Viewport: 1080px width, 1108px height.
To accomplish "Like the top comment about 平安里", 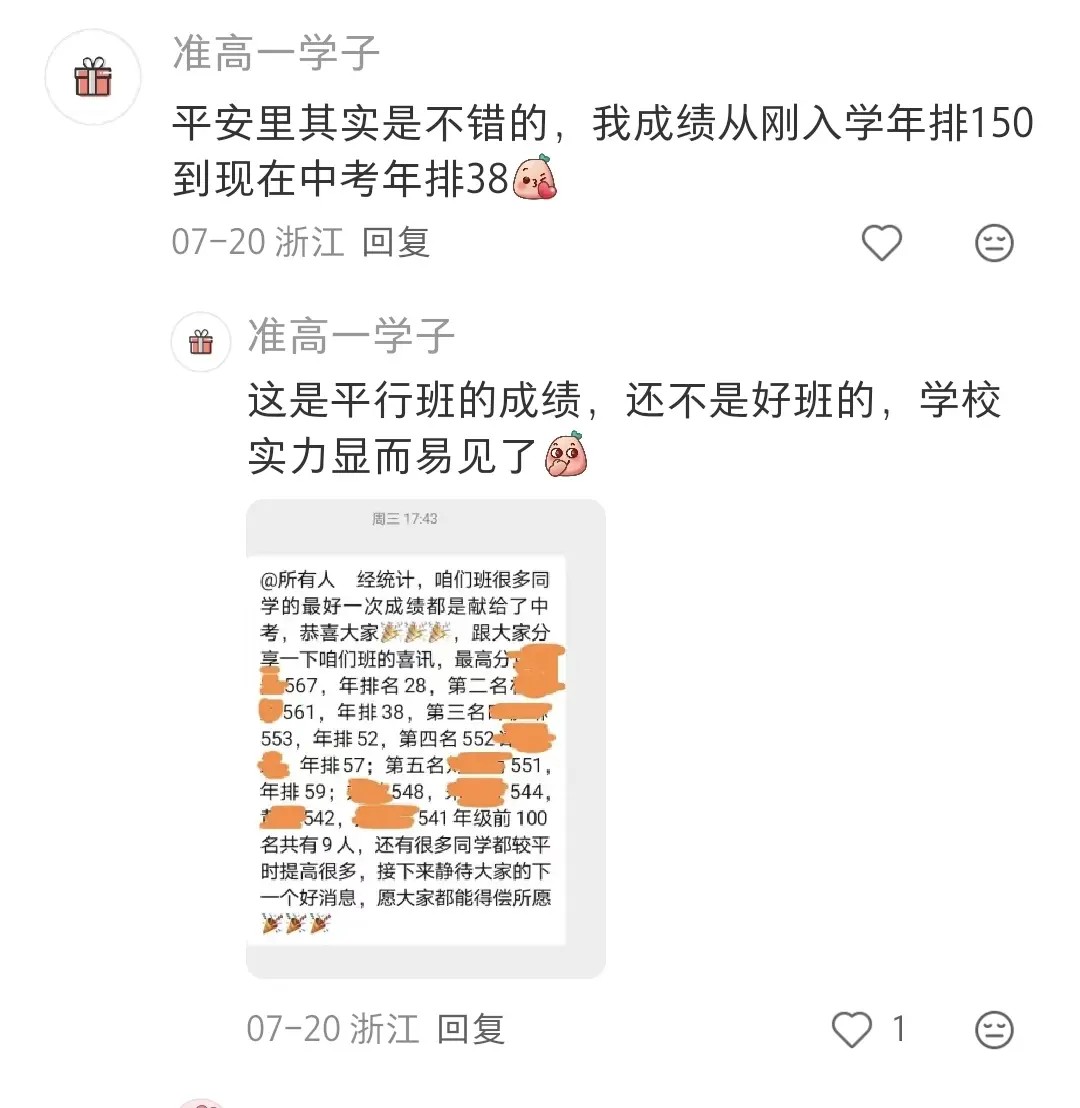I will point(881,243).
